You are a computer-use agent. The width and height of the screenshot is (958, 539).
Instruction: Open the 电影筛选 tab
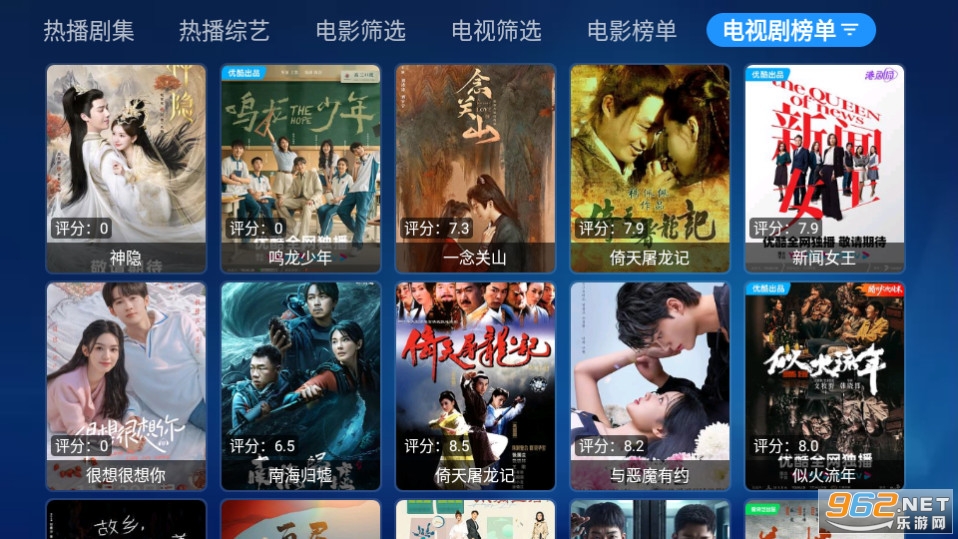tap(360, 30)
